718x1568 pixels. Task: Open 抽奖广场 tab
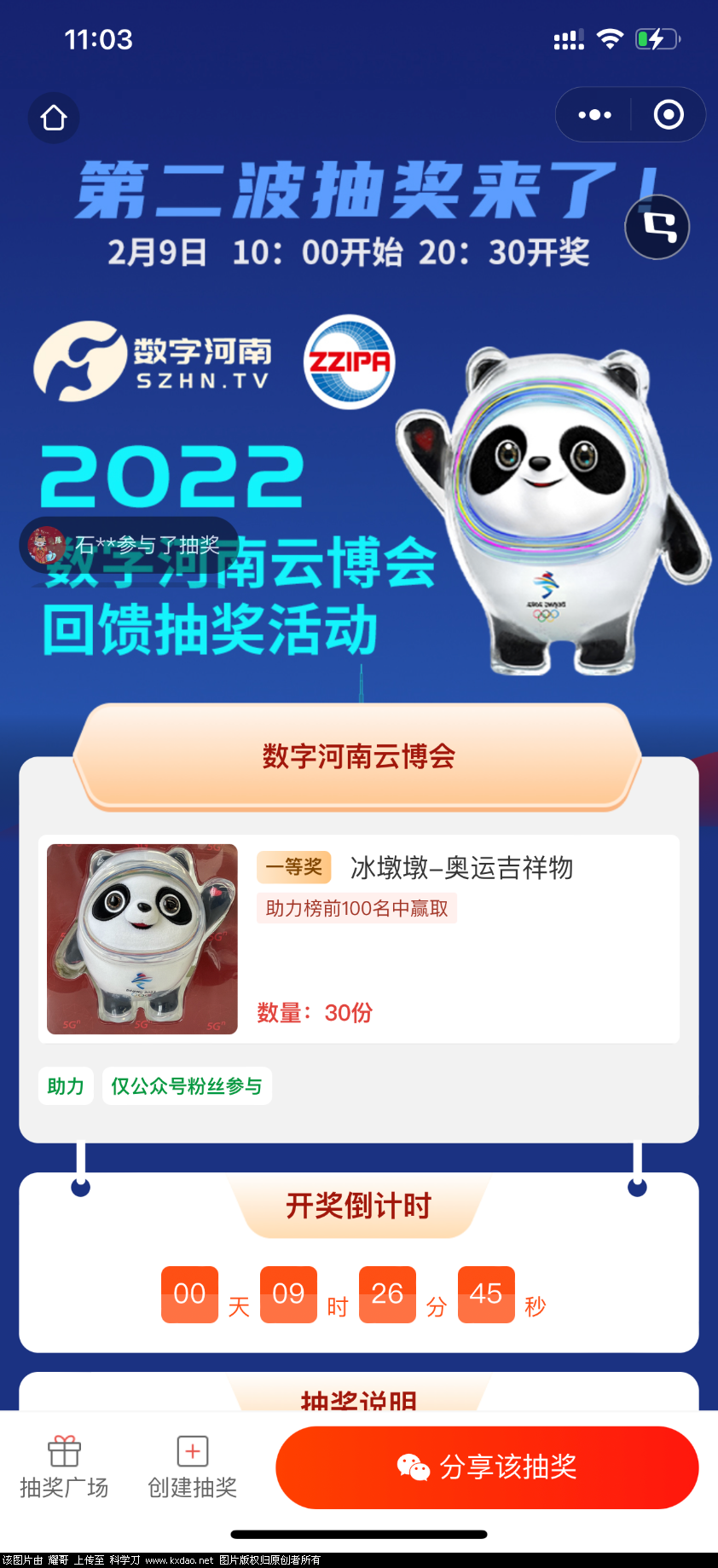tap(64, 1467)
